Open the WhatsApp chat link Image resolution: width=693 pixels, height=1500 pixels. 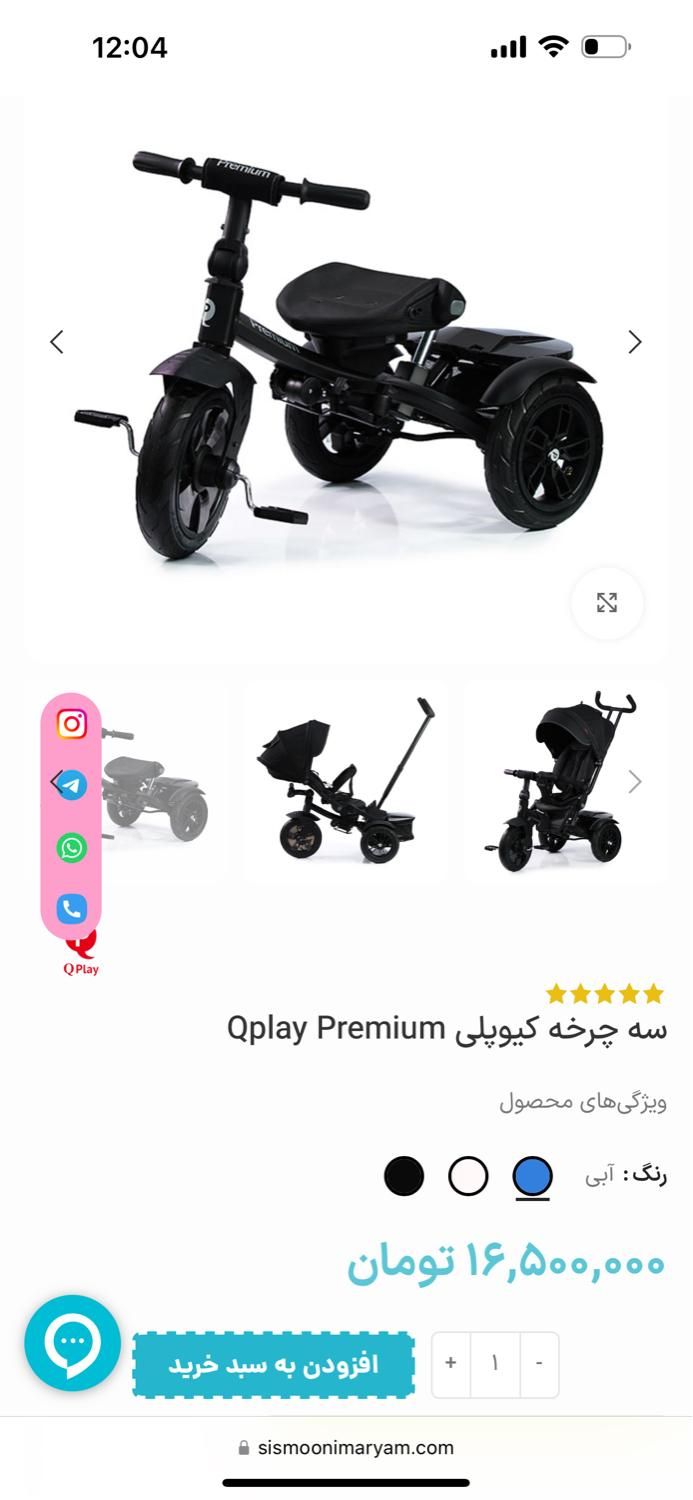(71, 848)
